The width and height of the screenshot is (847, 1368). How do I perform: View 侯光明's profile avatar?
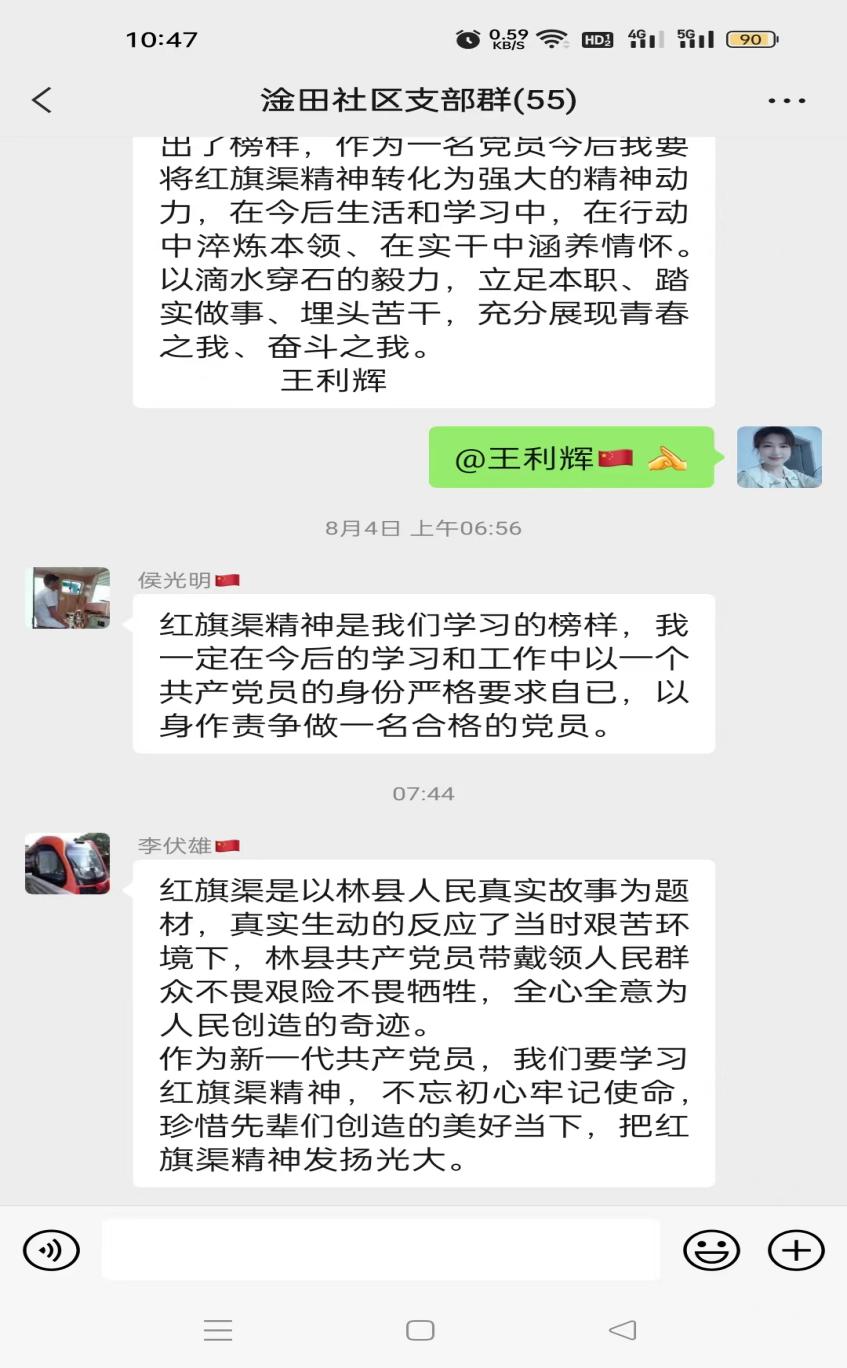(67, 598)
